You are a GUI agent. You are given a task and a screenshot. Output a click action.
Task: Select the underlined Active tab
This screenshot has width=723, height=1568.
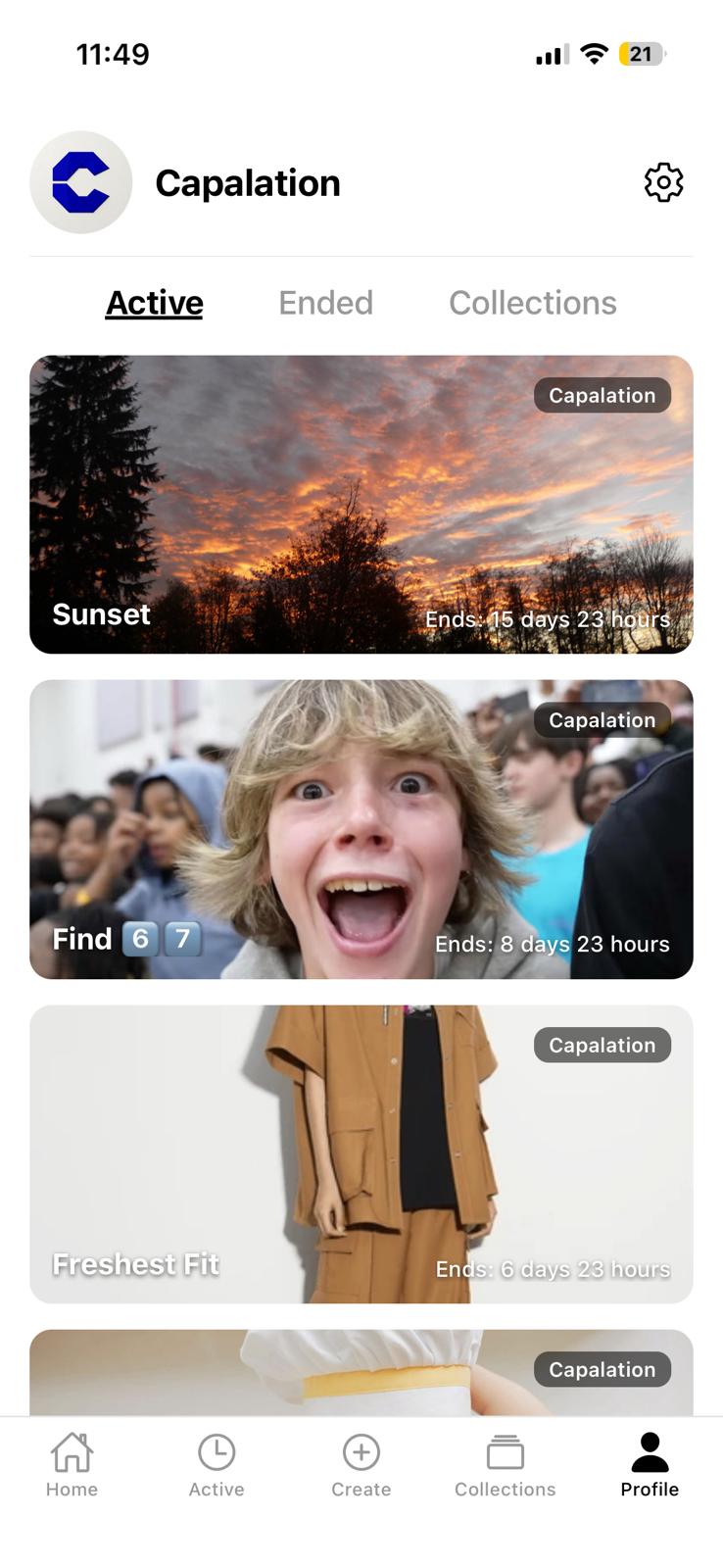coord(155,303)
